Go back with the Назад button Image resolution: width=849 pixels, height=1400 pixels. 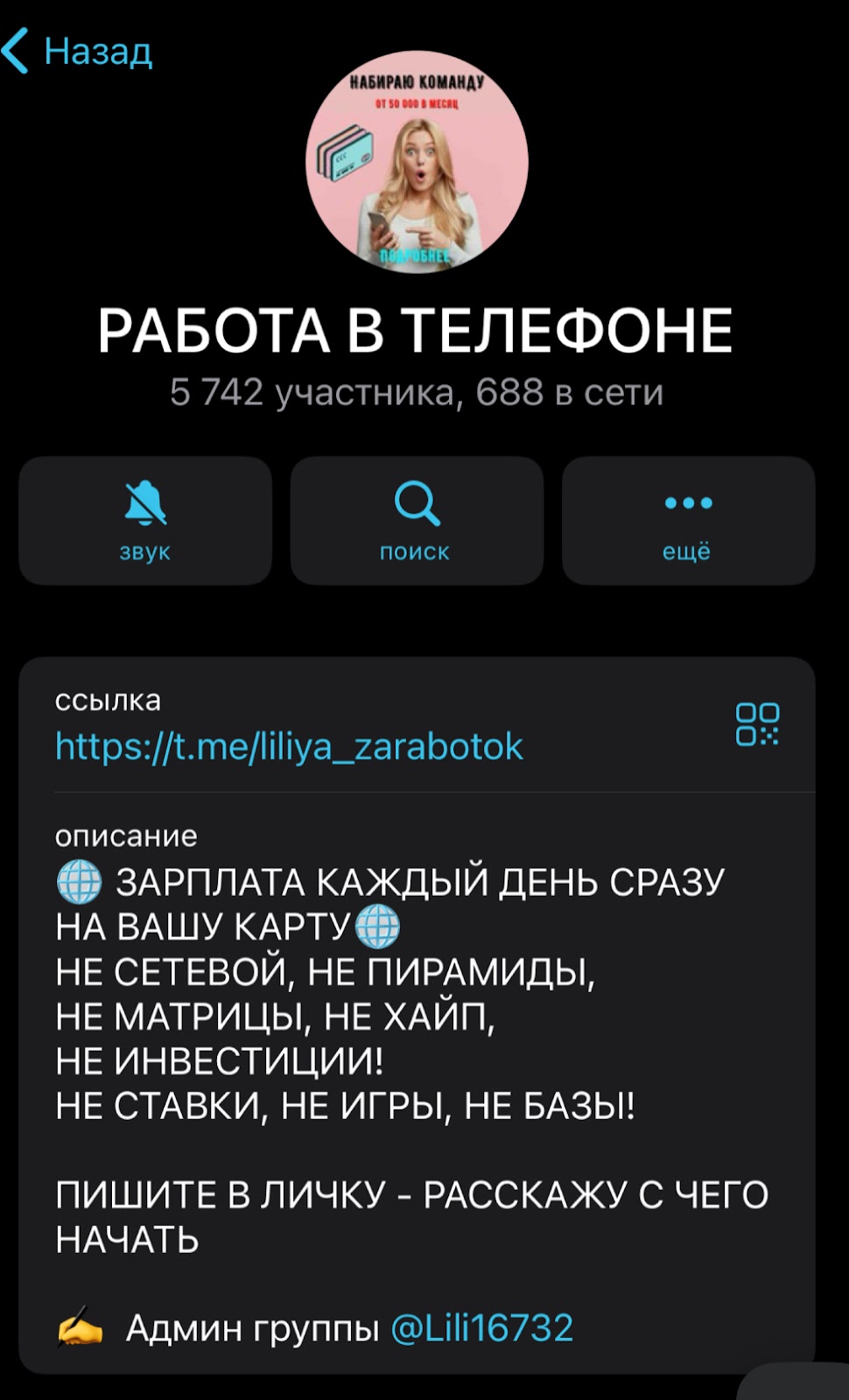point(77,51)
